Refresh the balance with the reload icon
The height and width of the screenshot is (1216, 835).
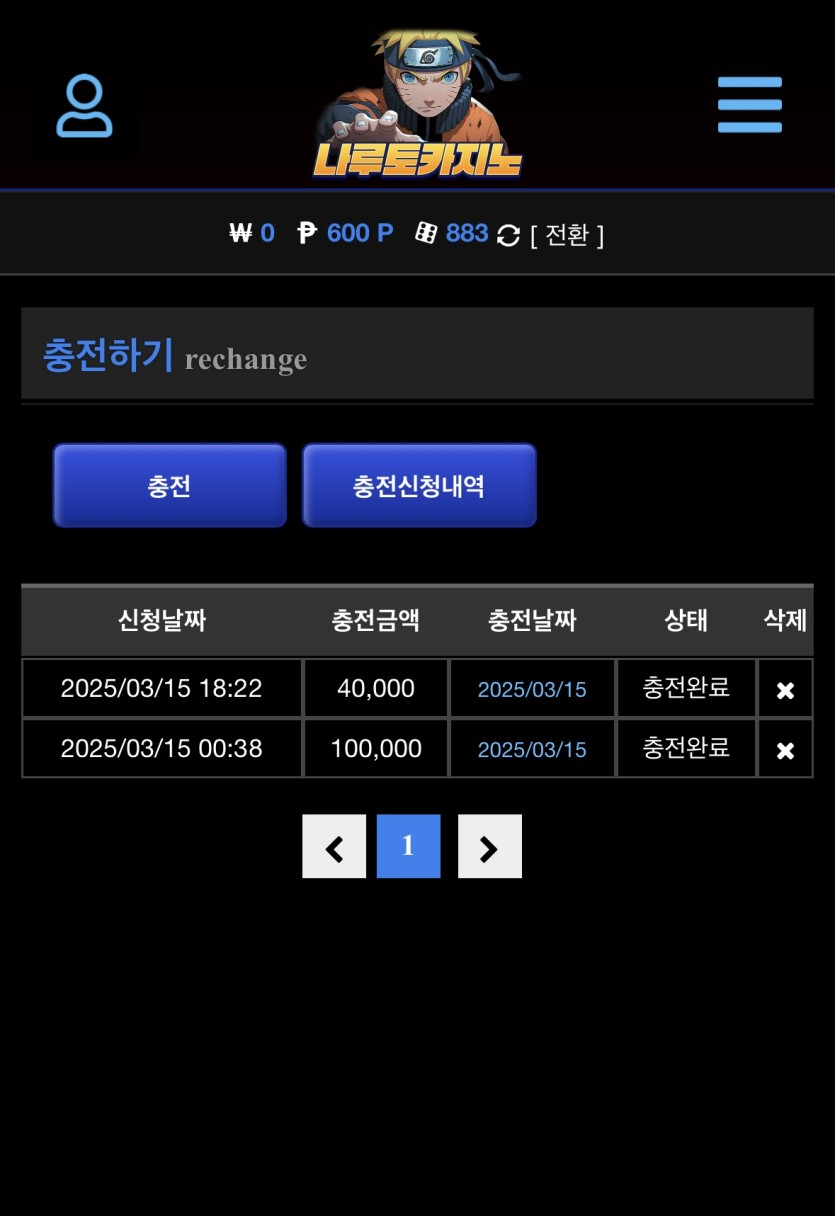coord(508,236)
